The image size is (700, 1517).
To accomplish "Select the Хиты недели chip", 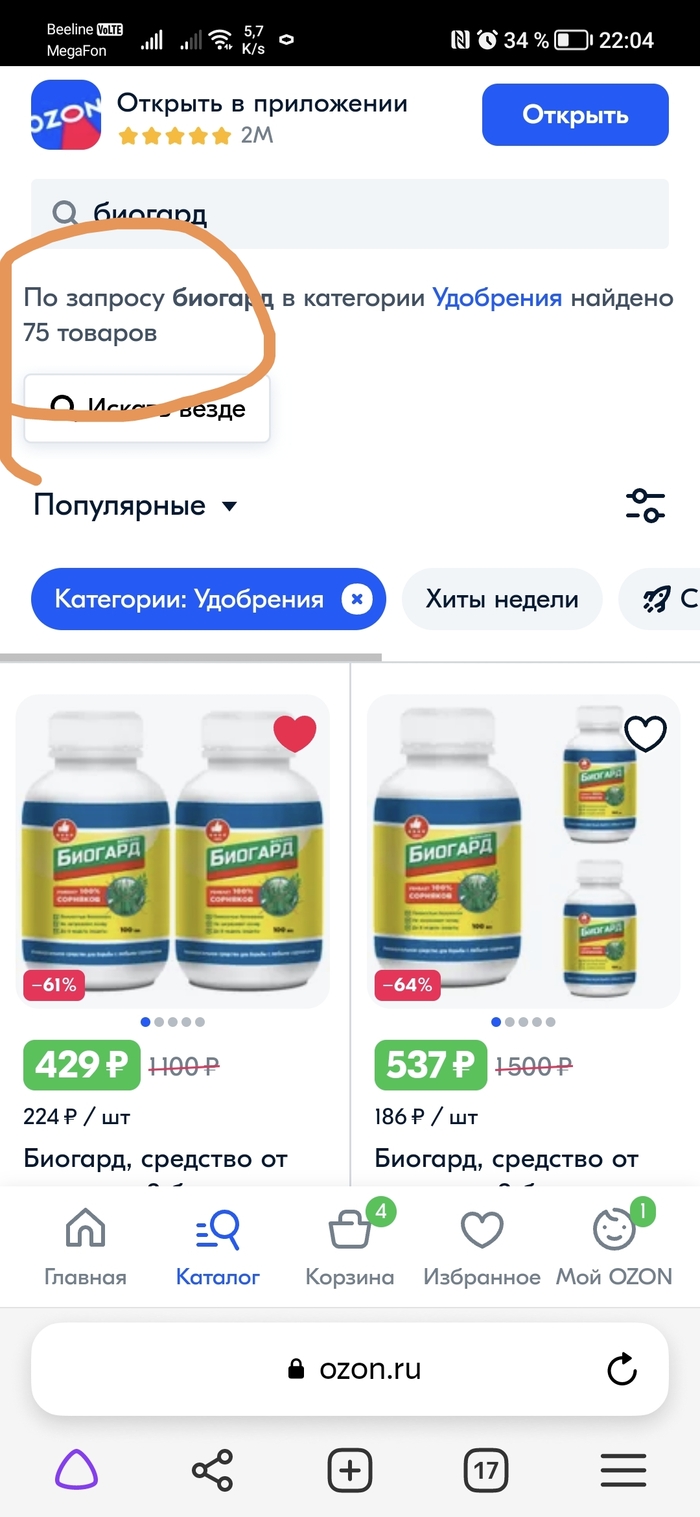I will (502, 600).
